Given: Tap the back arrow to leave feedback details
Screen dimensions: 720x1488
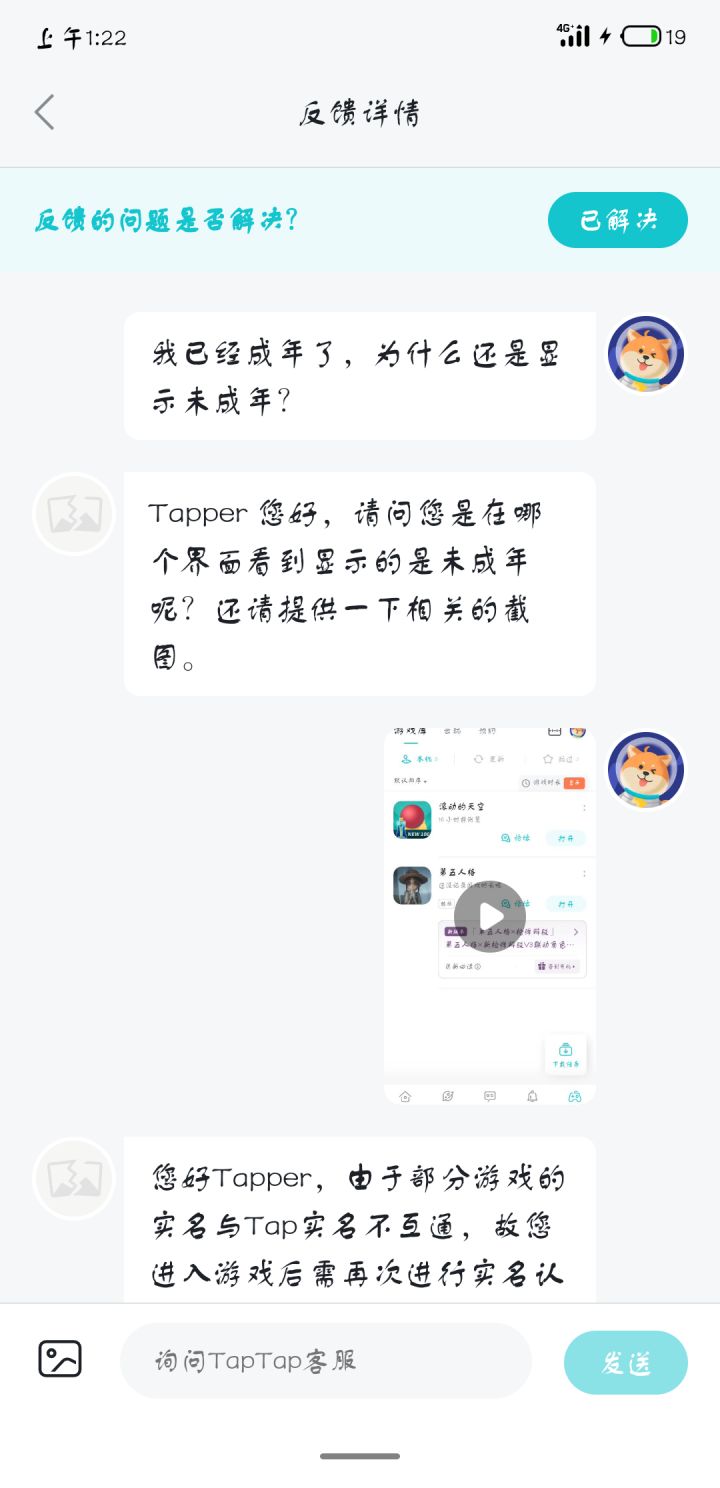Looking at the screenshot, I should tap(44, 111).
